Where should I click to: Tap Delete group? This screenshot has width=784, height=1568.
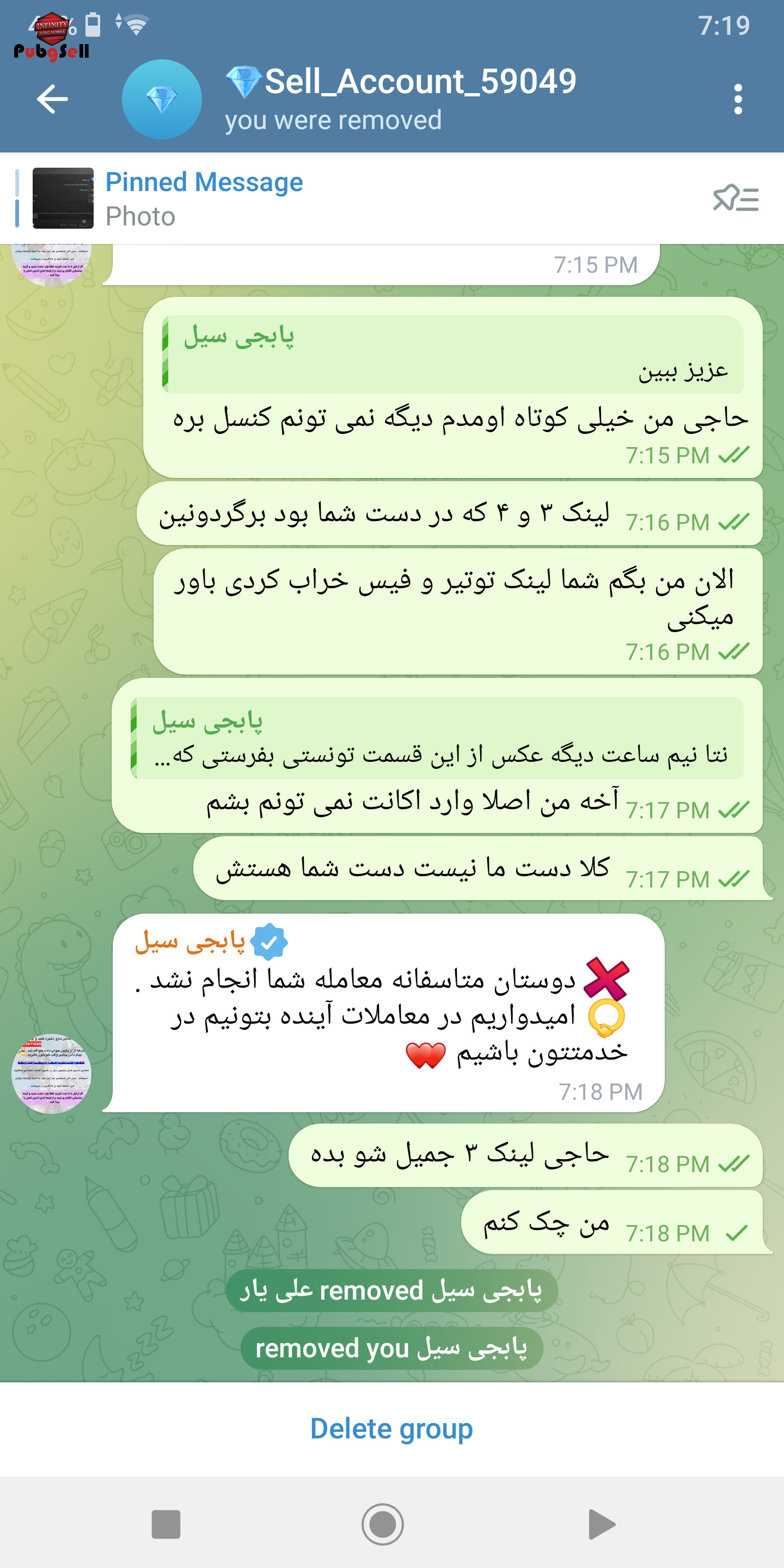click(x=391, y=1428)
